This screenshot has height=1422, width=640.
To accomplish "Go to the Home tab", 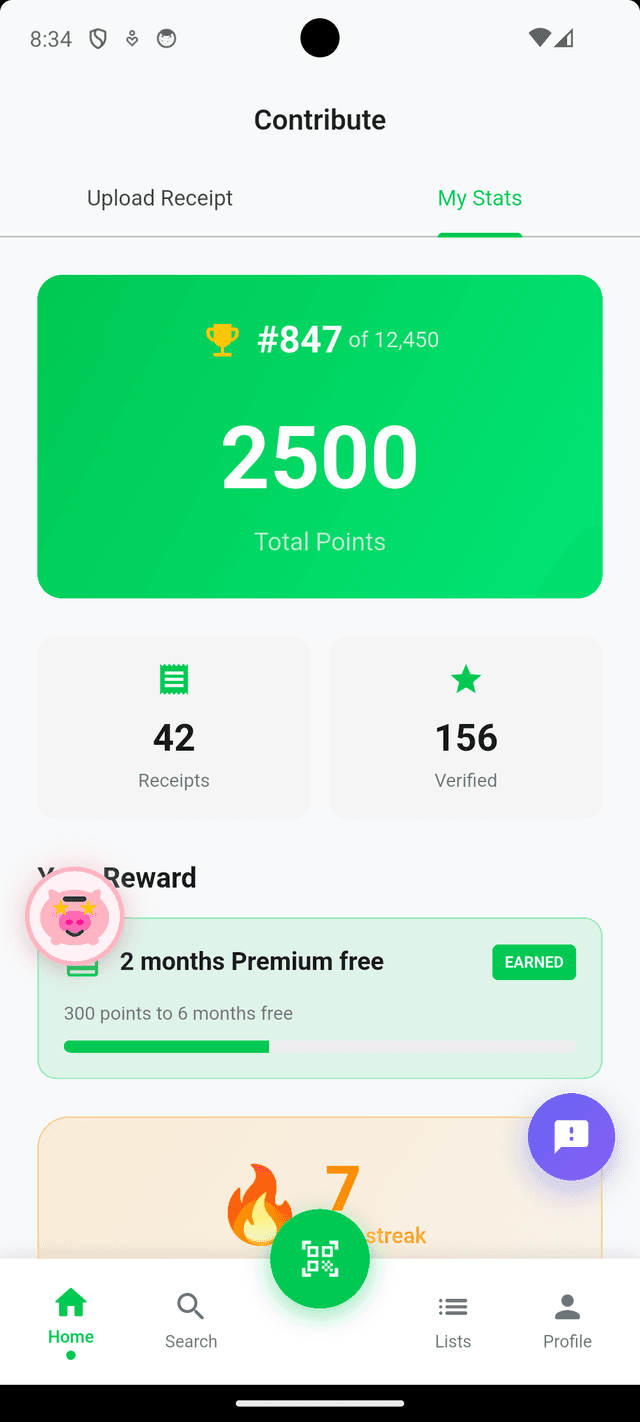I will click(x=71, y=1318).
